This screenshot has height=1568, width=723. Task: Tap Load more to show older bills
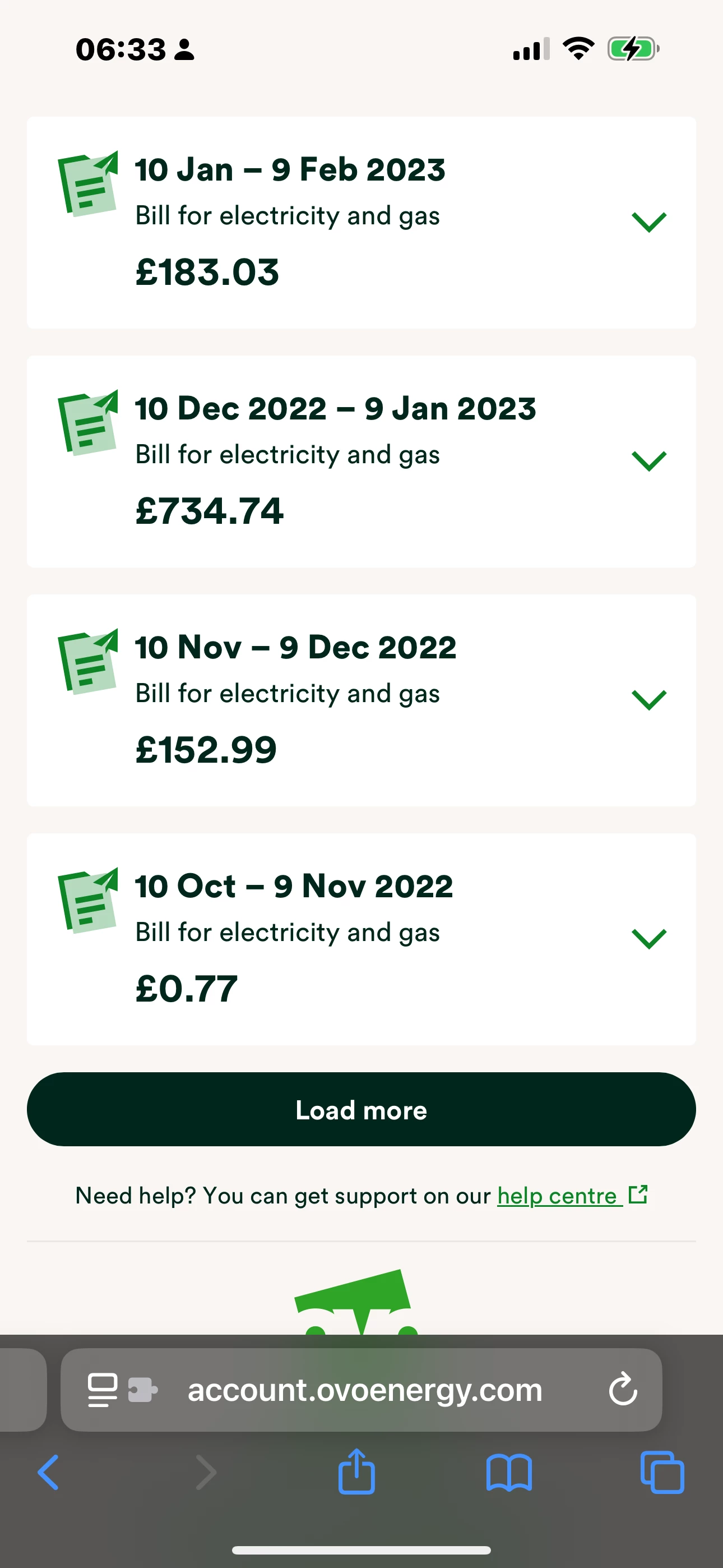pos(361,1109)
